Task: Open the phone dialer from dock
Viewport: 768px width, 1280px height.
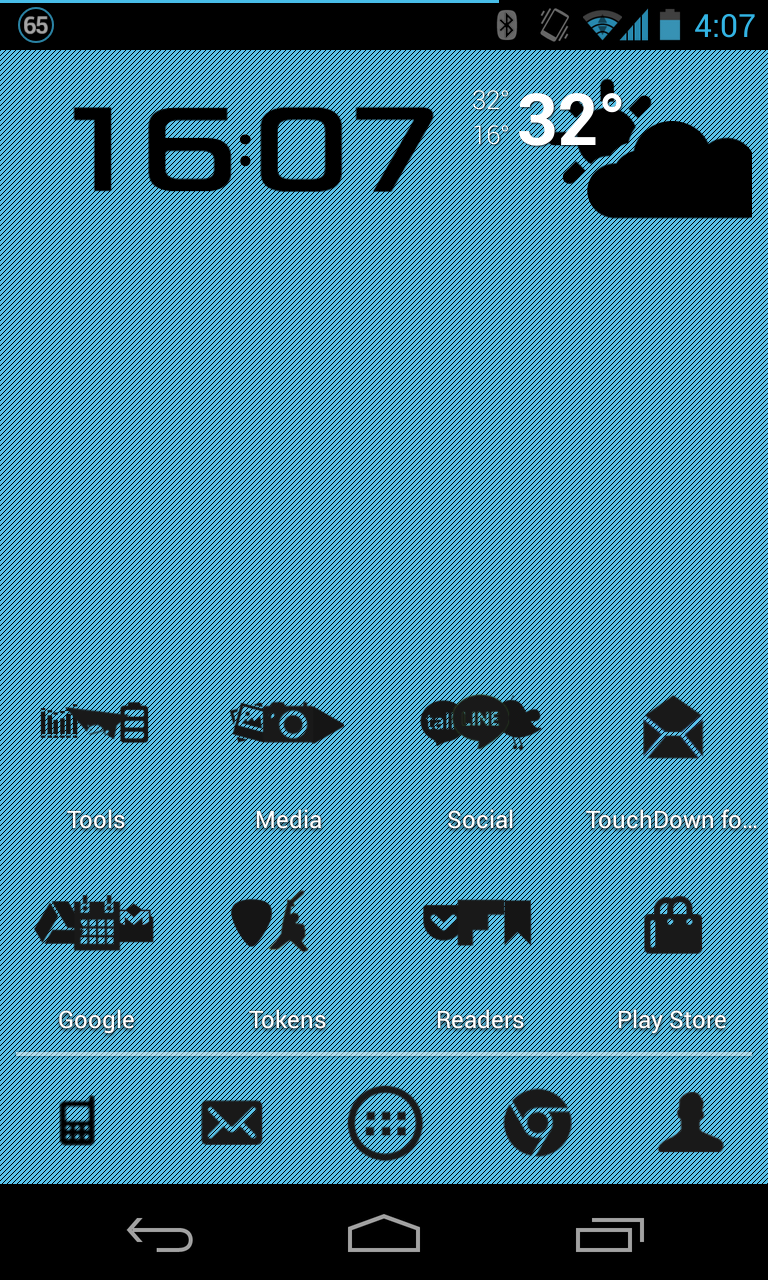Action: tap(78, 1122)
